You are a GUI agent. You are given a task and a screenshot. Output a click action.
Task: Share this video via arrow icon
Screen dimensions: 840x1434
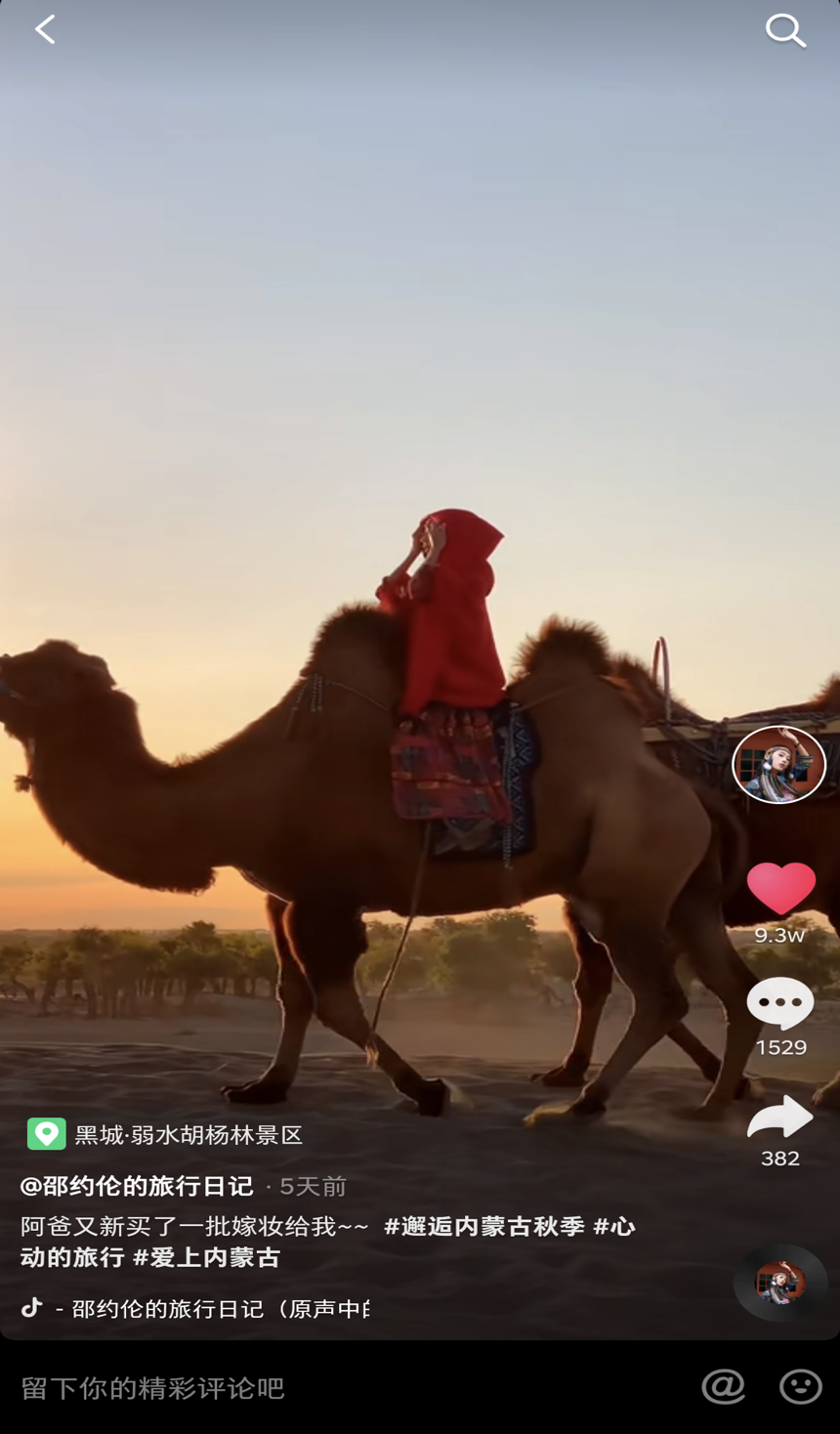[x=780, y=1118]
